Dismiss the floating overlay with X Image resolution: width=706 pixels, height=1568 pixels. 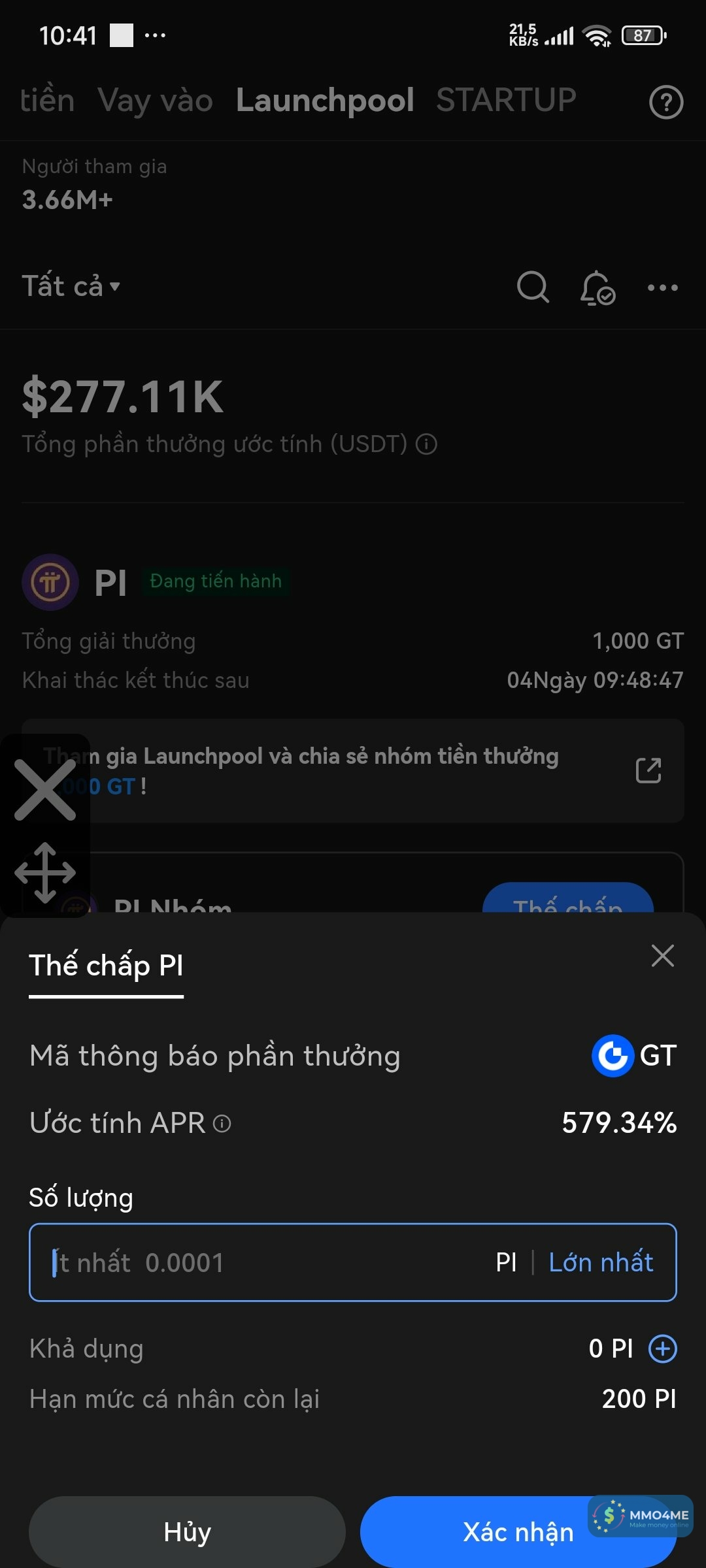coord(45,789)
